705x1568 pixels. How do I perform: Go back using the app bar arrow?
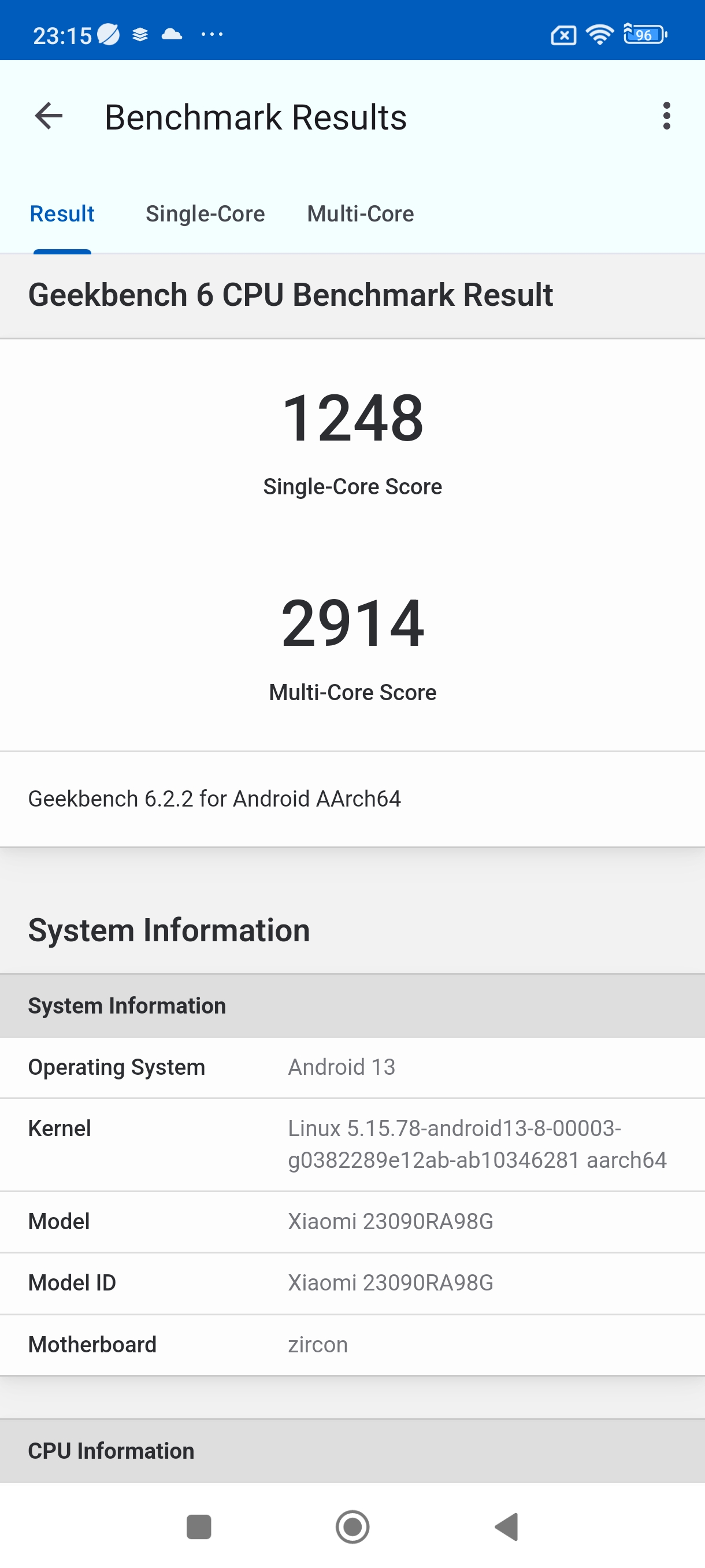point(49,116)
